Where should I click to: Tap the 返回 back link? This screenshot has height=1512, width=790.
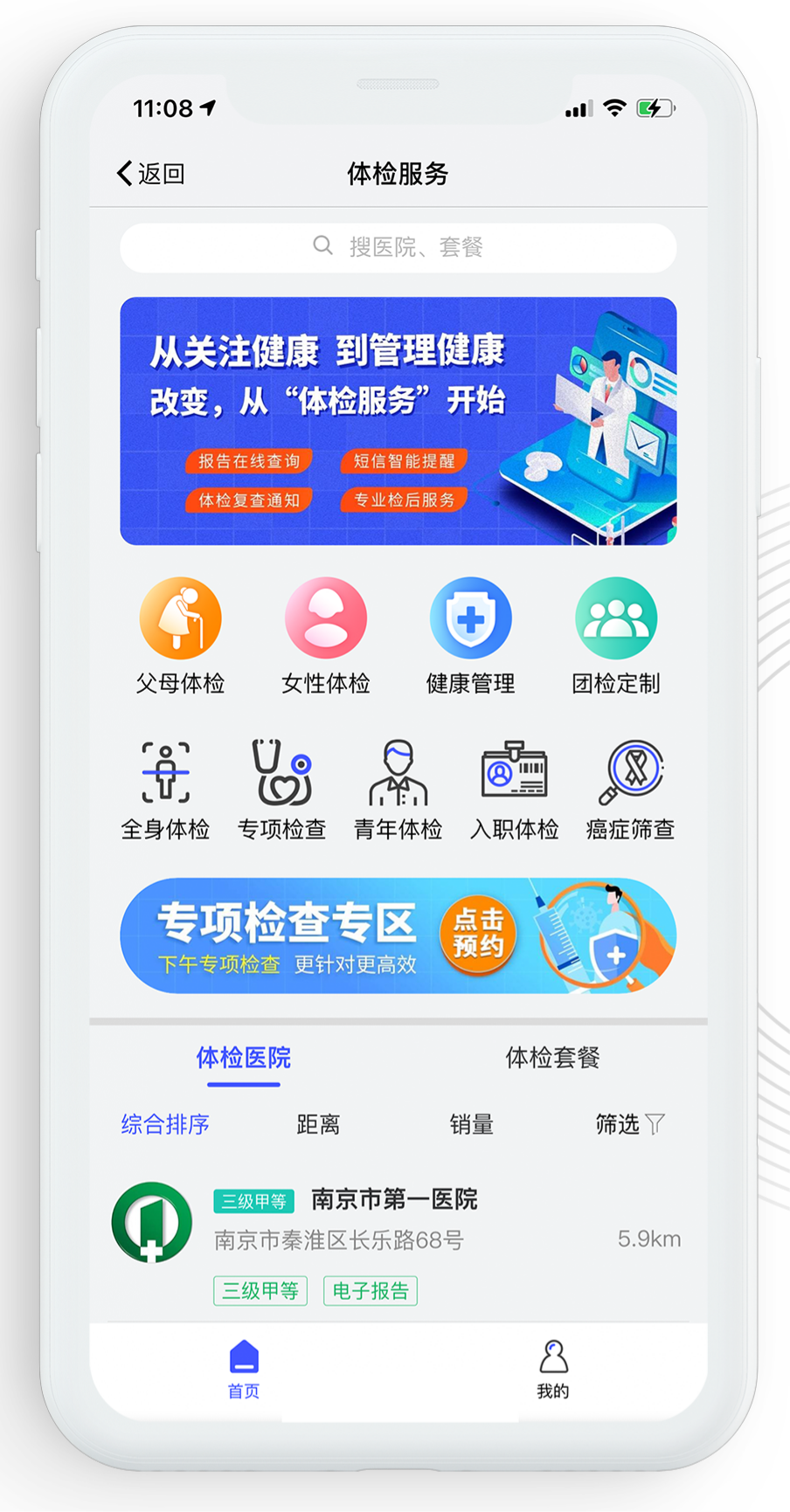150,173
